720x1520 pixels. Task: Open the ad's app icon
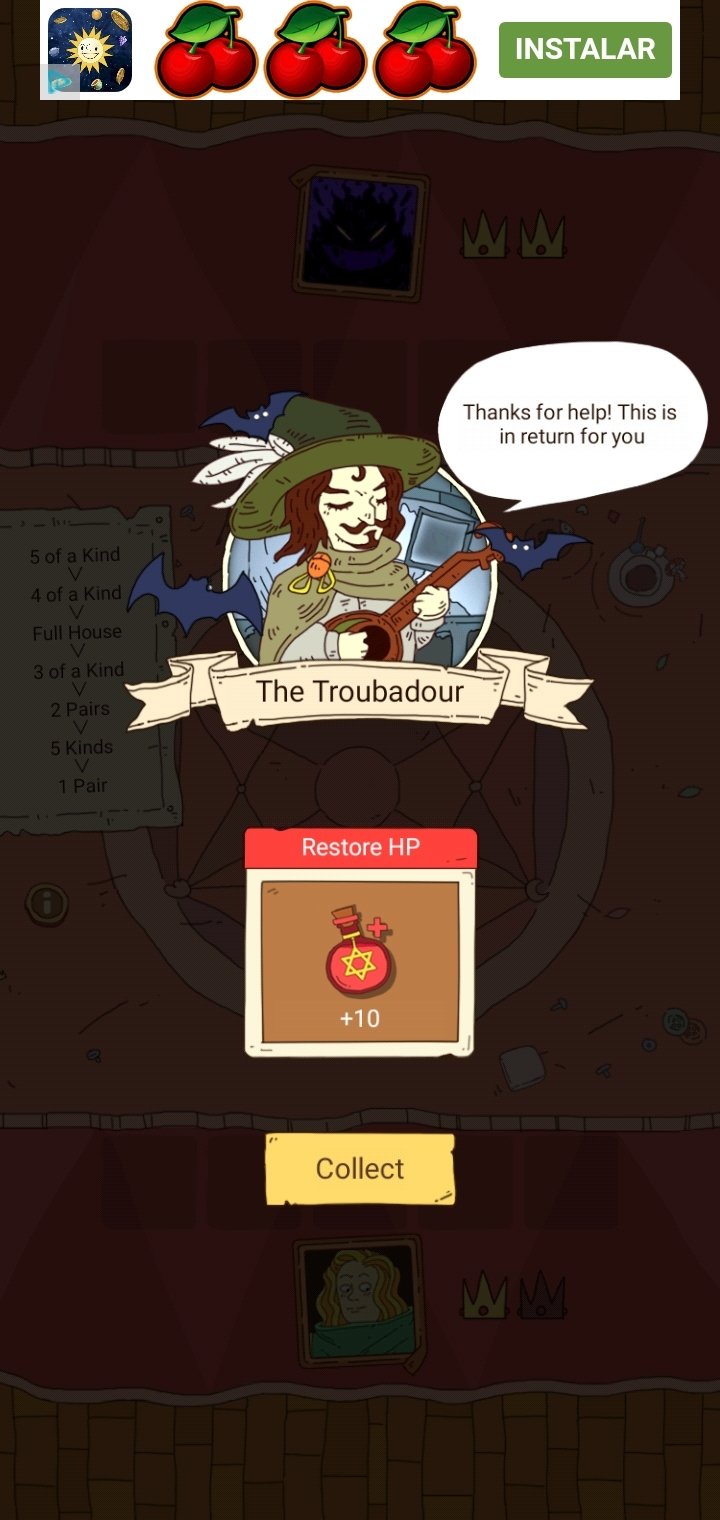point(90,50)
